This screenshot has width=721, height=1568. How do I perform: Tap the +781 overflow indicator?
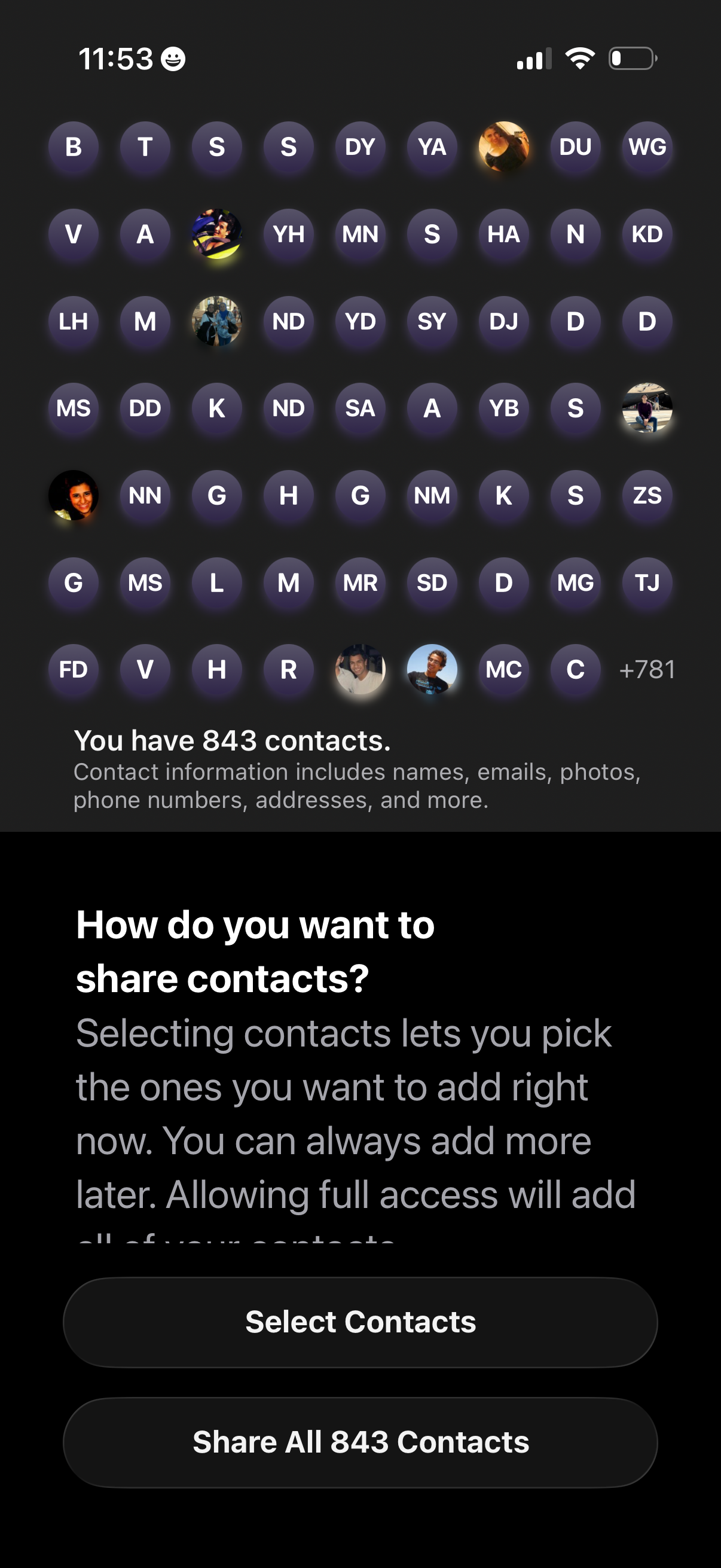pos(647,670)
